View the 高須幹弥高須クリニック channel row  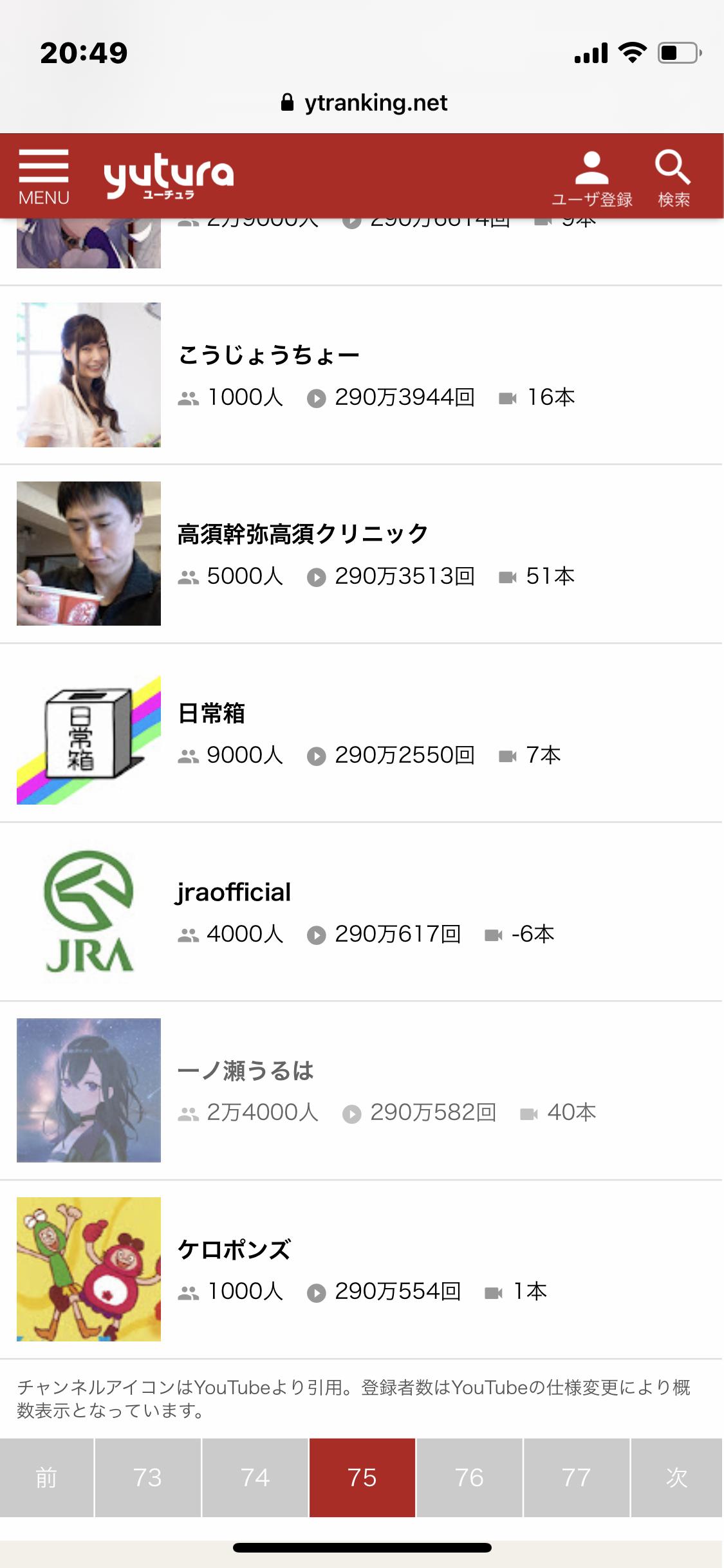(302, 534)
